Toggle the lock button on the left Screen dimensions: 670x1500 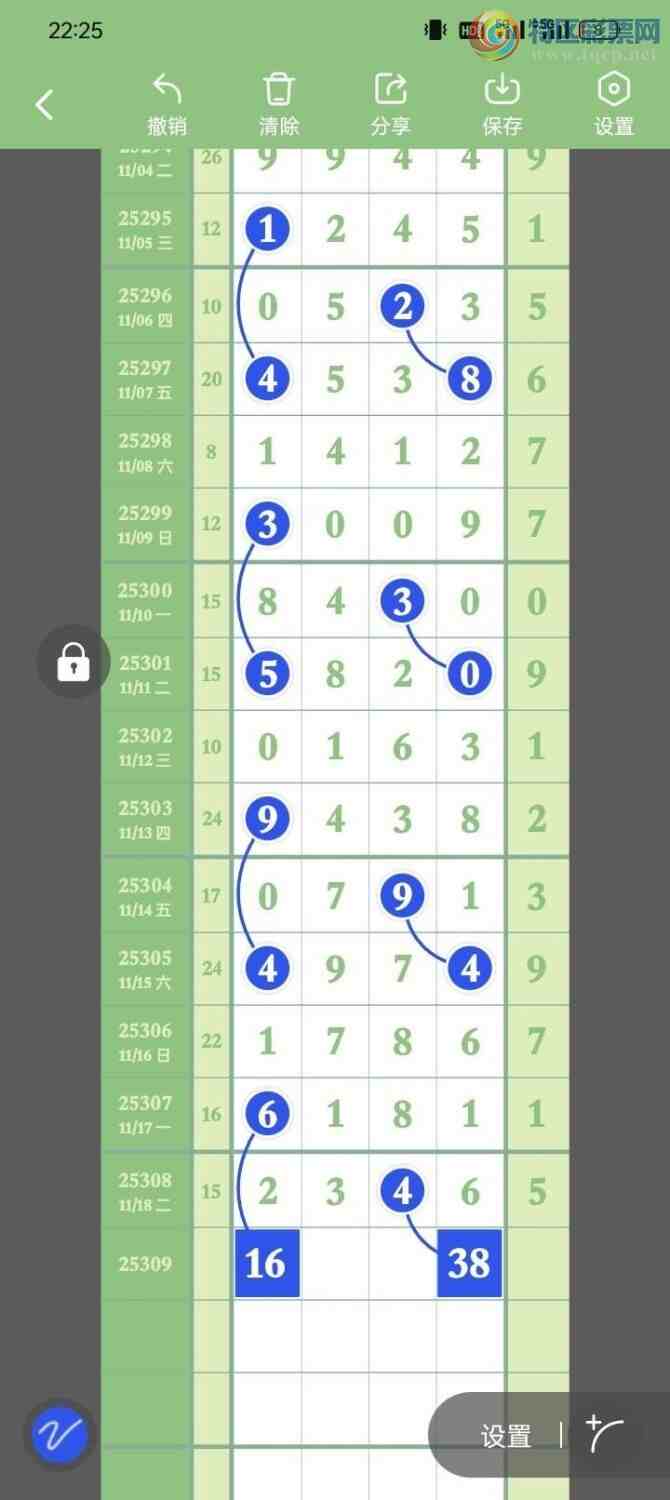[x=73, y=661]
